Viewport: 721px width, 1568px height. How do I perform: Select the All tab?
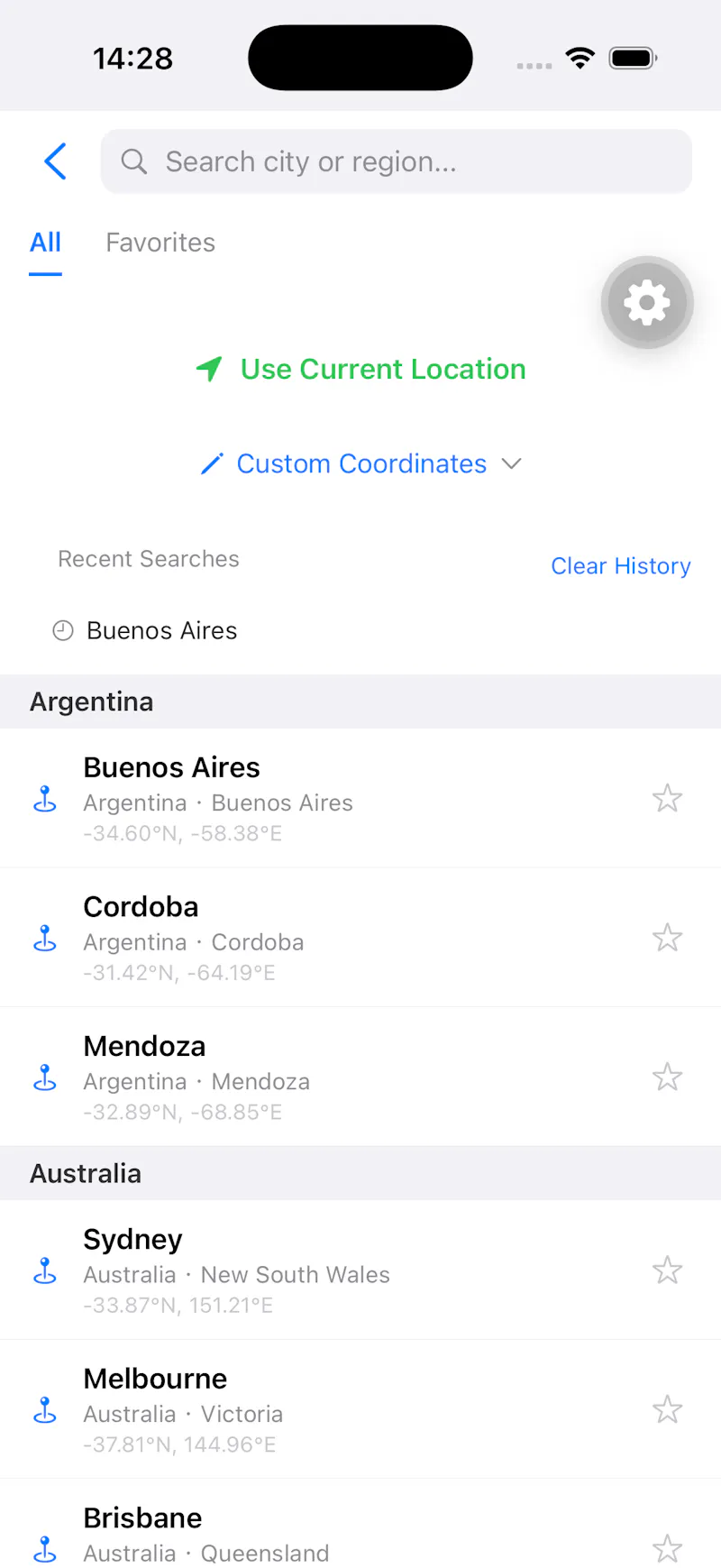45,243
